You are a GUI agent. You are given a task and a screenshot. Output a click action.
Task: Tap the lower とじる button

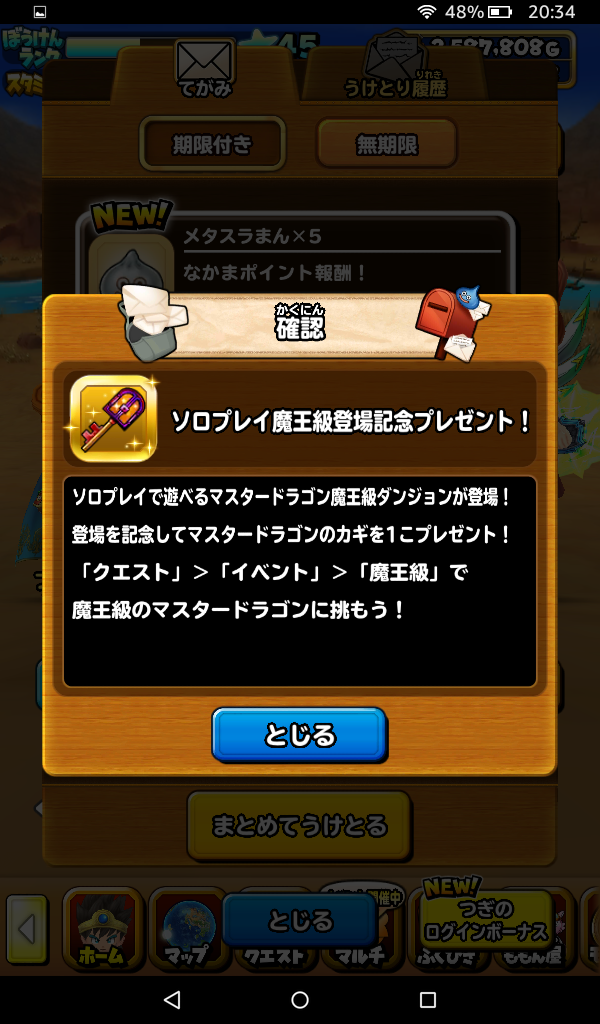coord(299,920)
